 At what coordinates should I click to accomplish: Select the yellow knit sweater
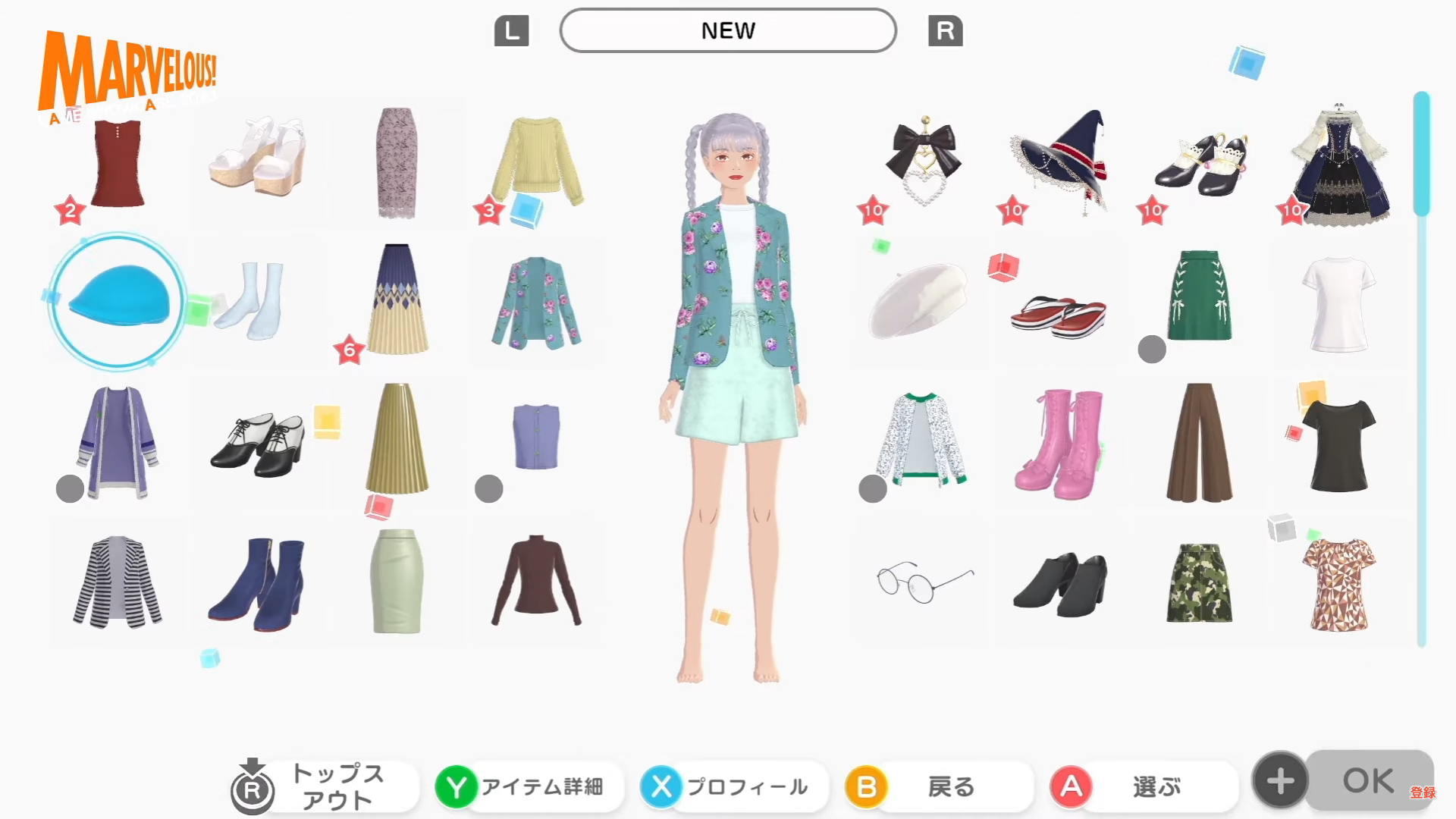click(537, 162)
